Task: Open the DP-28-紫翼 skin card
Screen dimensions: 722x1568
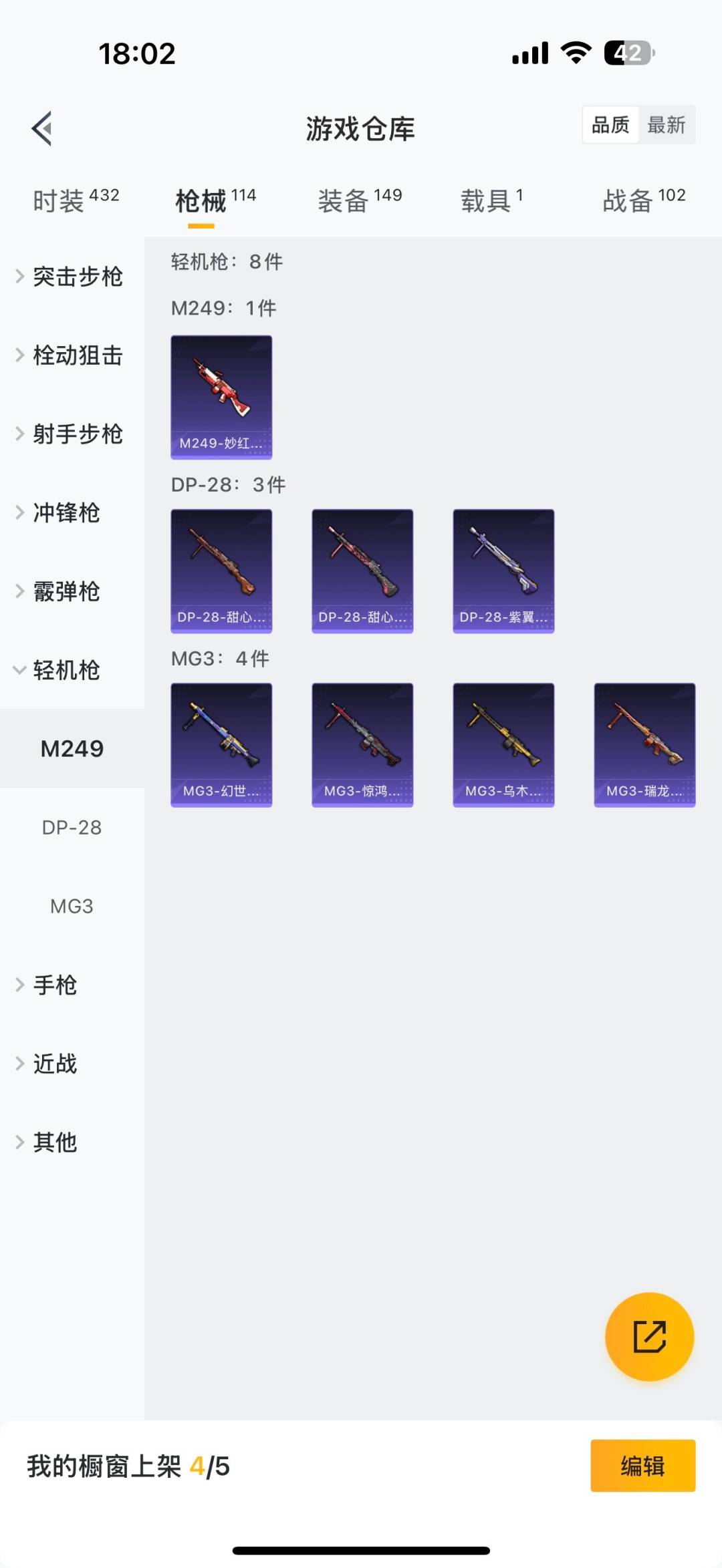Action: tap(503, 571)
